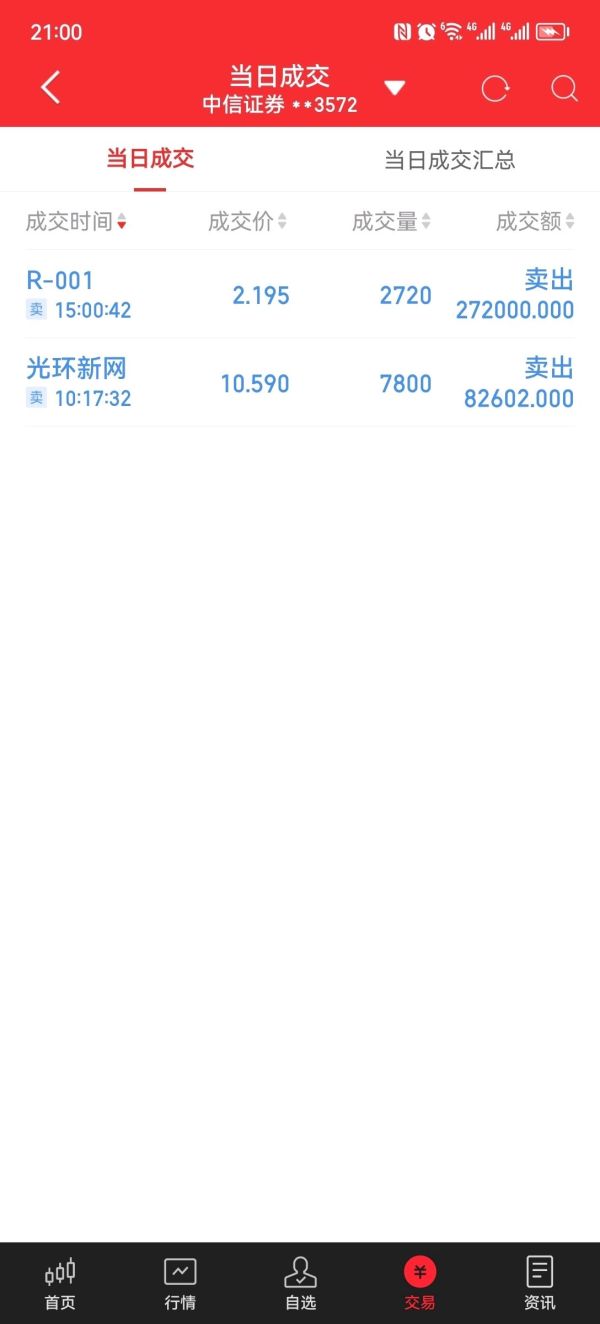The width and height of the screenshot is (600, 1324).
Task: Open the account dropdown arrow beside 当日成交
Action: [x=395, y=89]
